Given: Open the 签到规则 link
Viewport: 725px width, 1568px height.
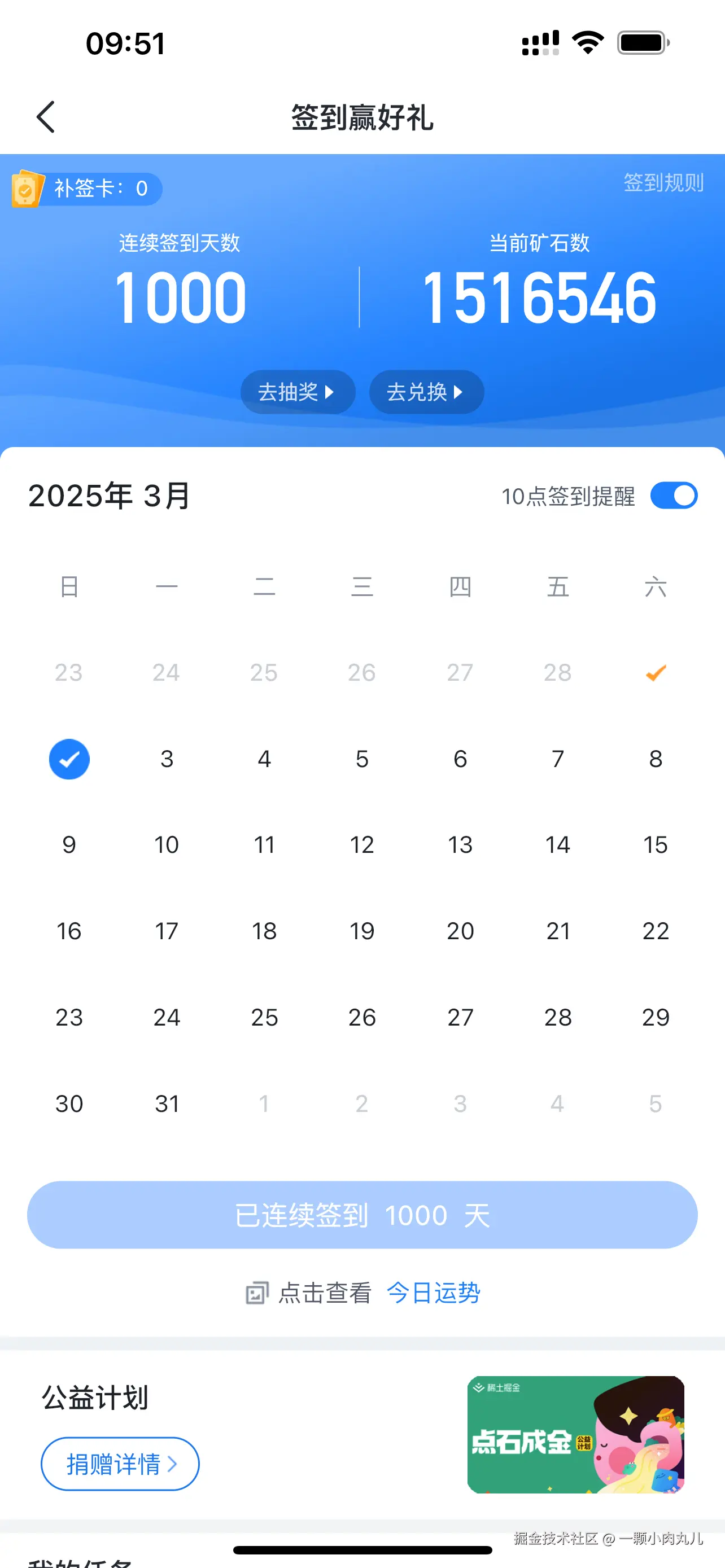Looking at the screenshot, I should (x=663, y=182).
